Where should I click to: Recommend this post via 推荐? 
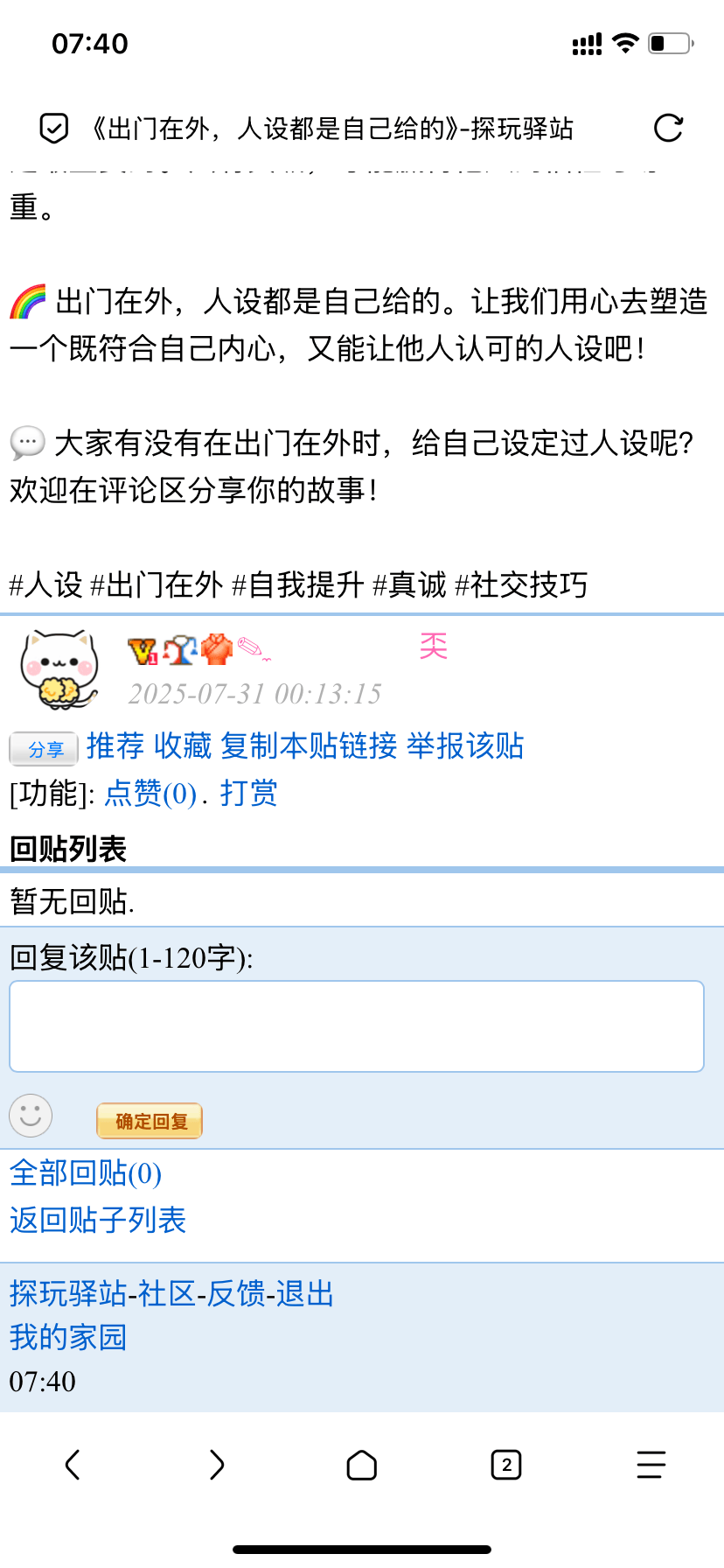pyautogui.click(x=115, y=746)
